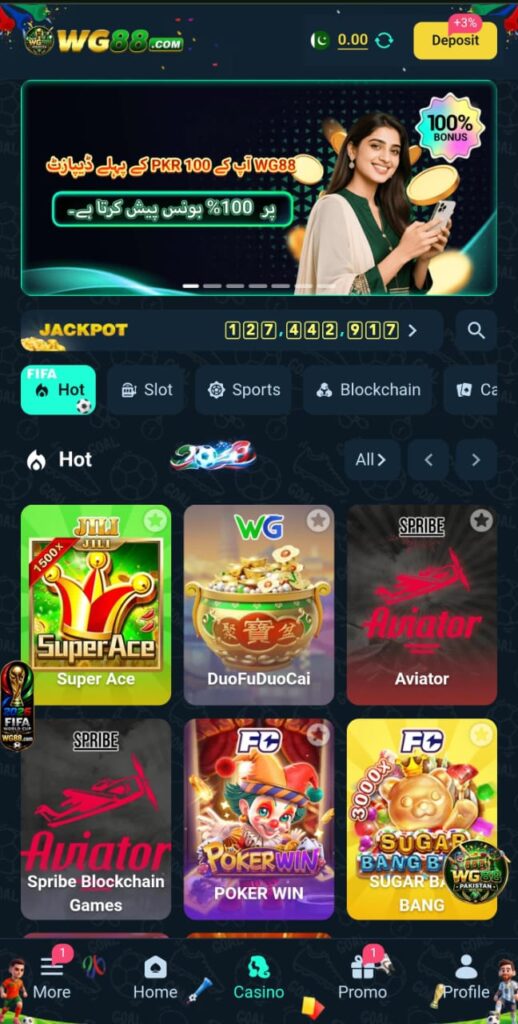The height and width of the screenshot is (1024, 518).
Task: Favorite the Aviator game with star
Action: coord(481,520)
